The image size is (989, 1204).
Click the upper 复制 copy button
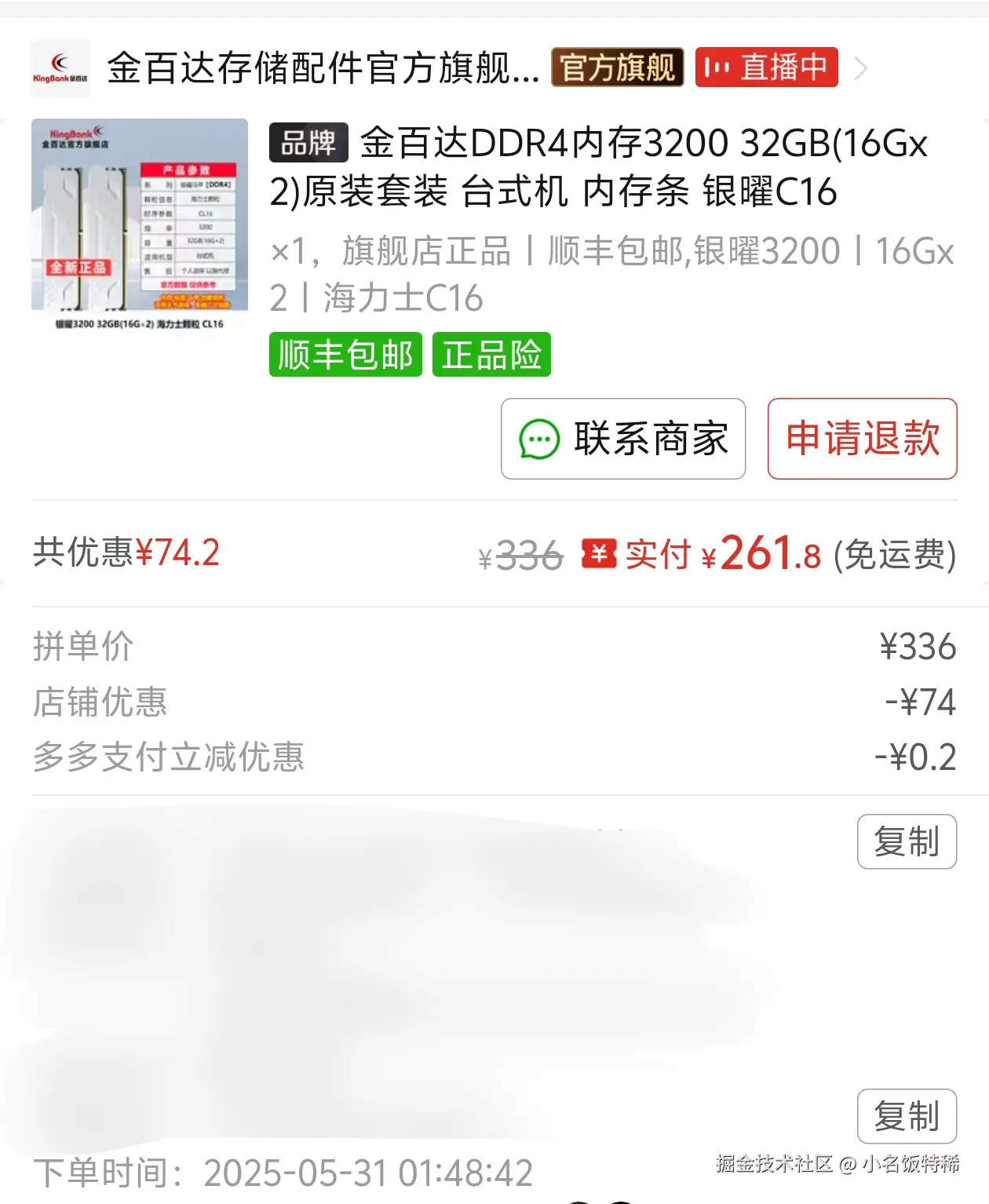(907, 842)
